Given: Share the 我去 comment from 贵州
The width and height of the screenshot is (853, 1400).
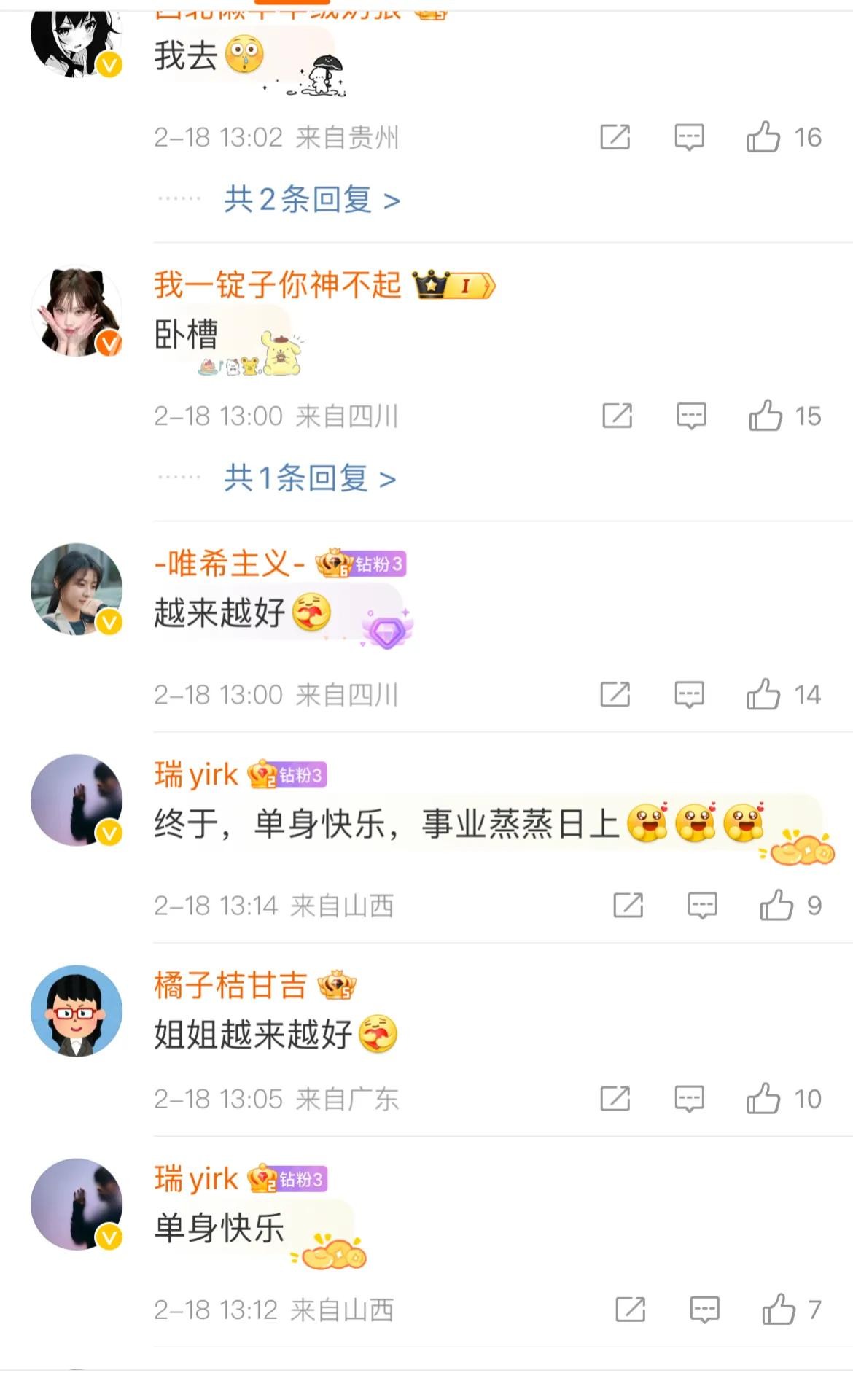Looking at the screenshot, I should tap(615, 136).
